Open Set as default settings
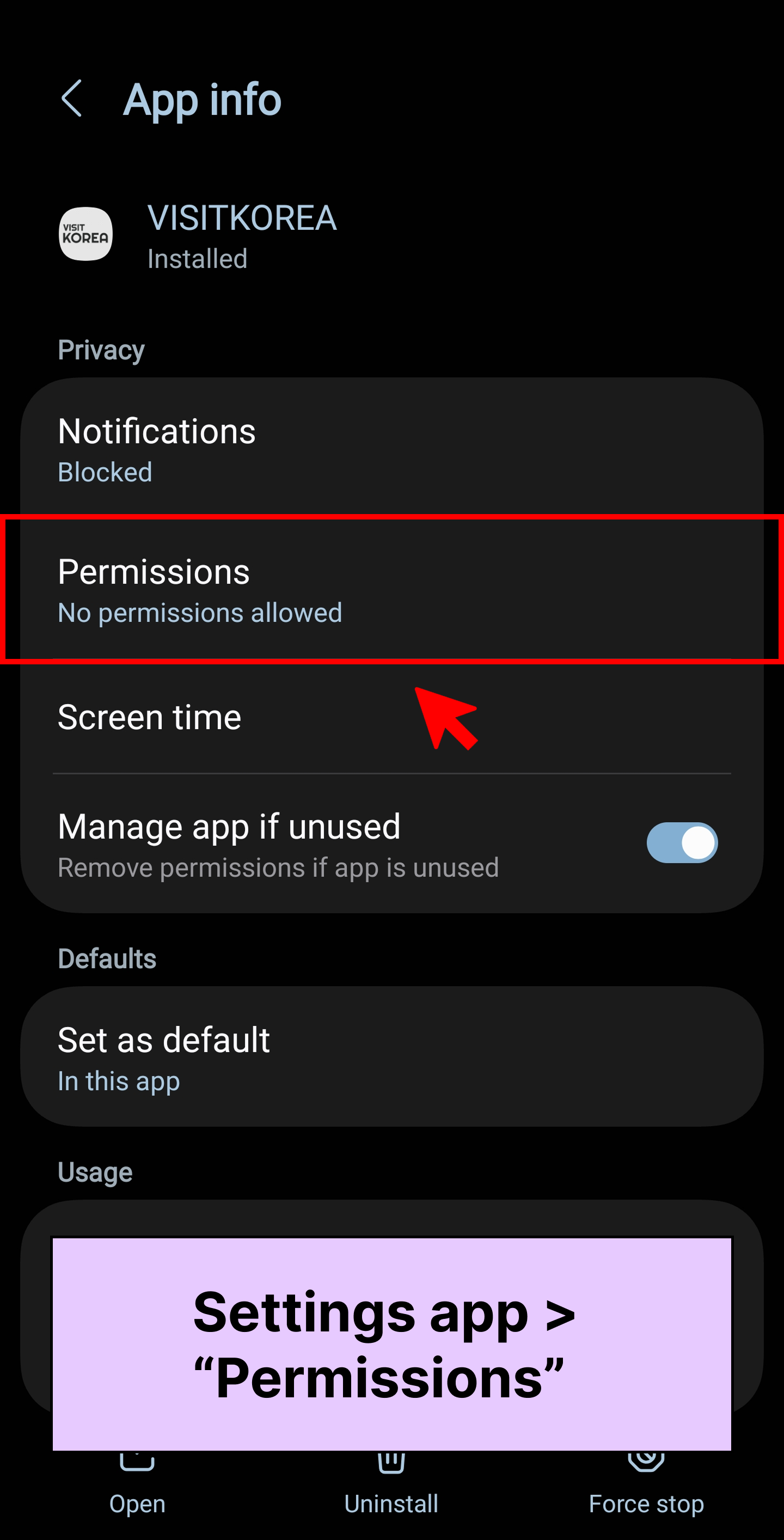 coord(391,1057)
